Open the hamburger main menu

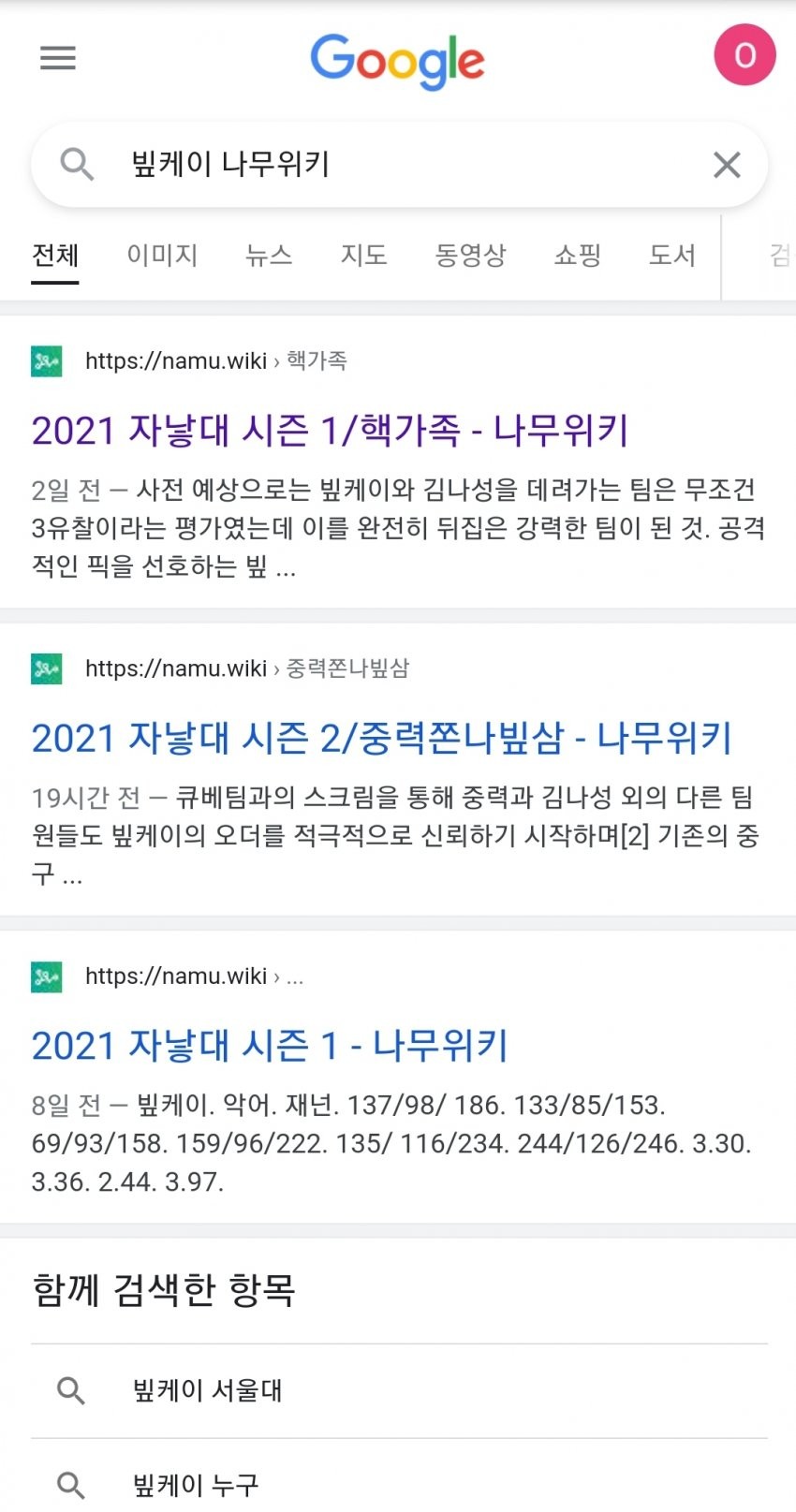(x=58, y=58)
